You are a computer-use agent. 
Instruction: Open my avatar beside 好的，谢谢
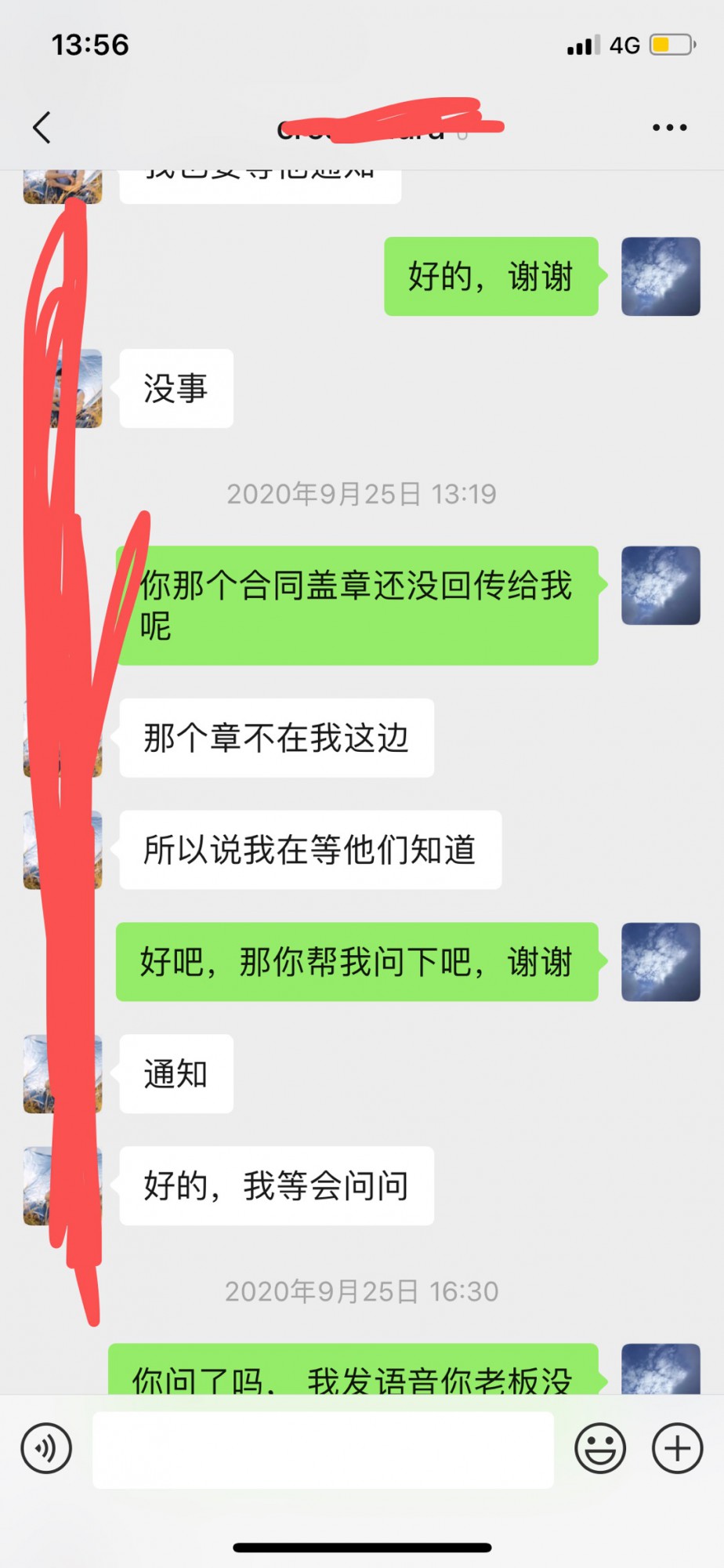point(661,277)
